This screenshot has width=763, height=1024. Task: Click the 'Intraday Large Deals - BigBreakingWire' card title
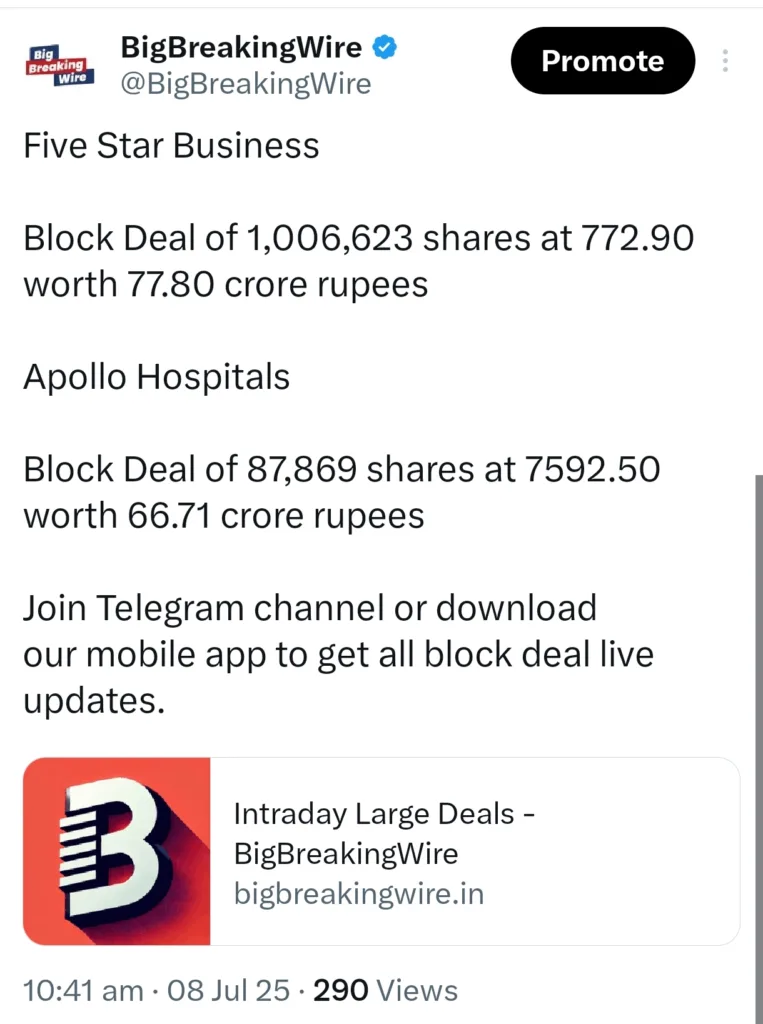[385, 832]
